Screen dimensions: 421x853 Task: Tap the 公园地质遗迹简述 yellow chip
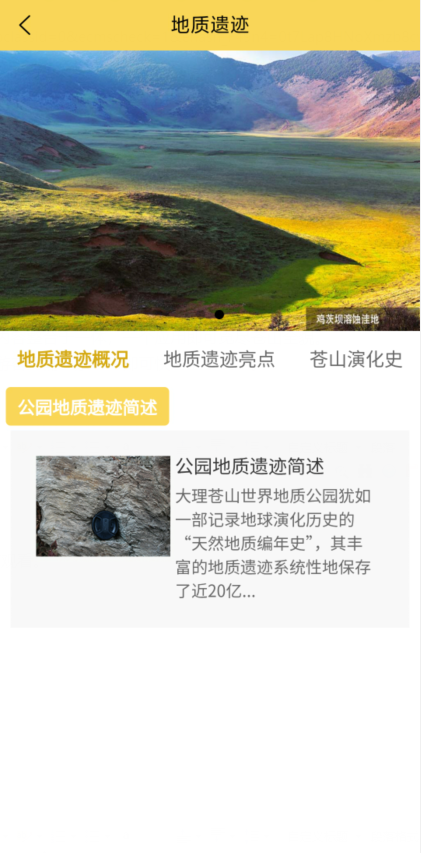88,406
